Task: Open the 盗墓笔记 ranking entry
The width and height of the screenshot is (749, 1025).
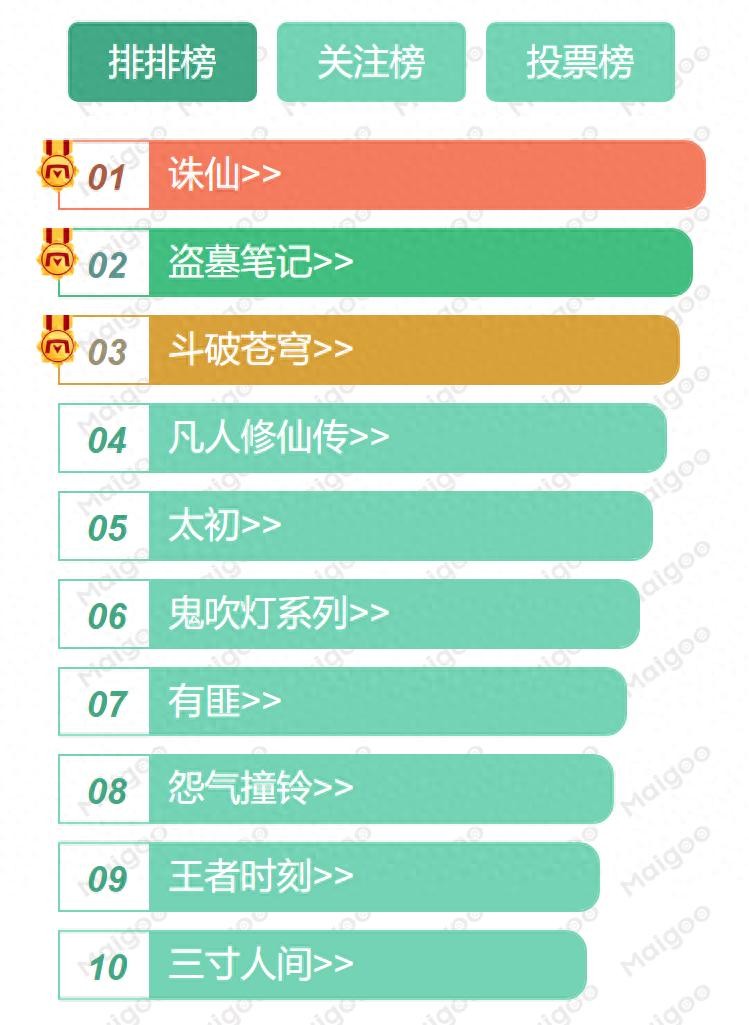Action: (260, 263)
